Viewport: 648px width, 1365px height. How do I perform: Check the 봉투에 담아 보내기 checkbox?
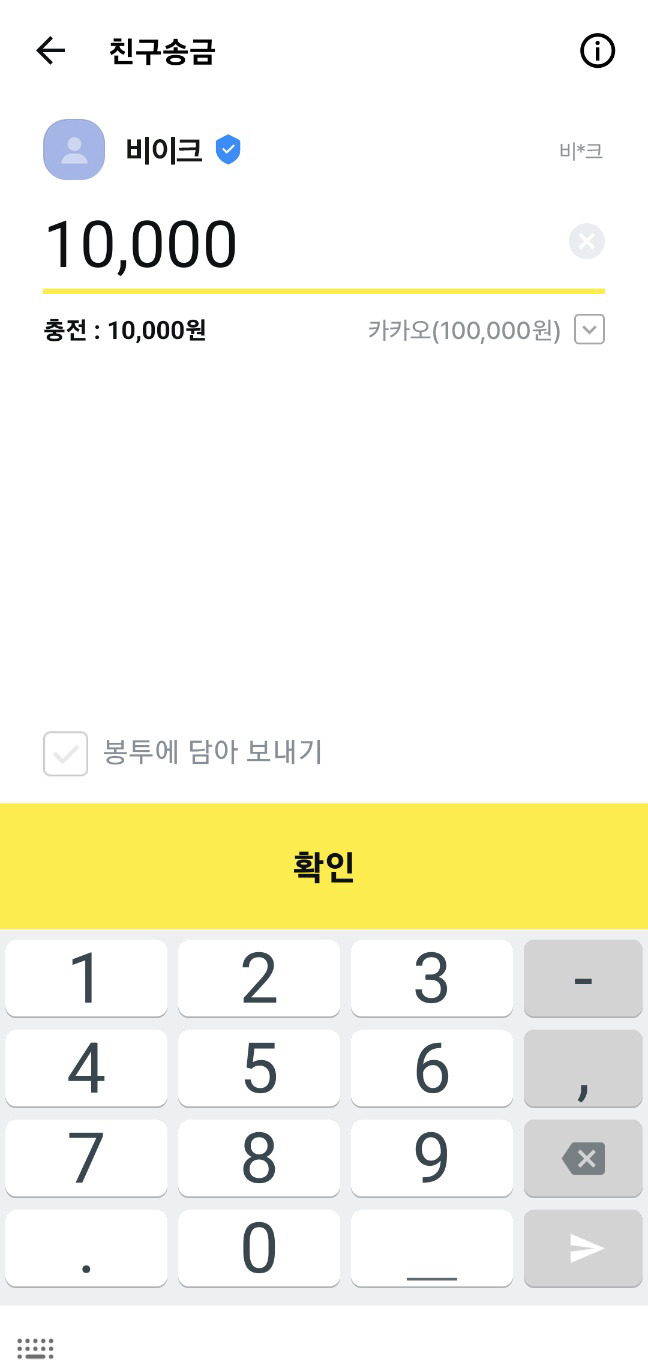pos(66,754)
